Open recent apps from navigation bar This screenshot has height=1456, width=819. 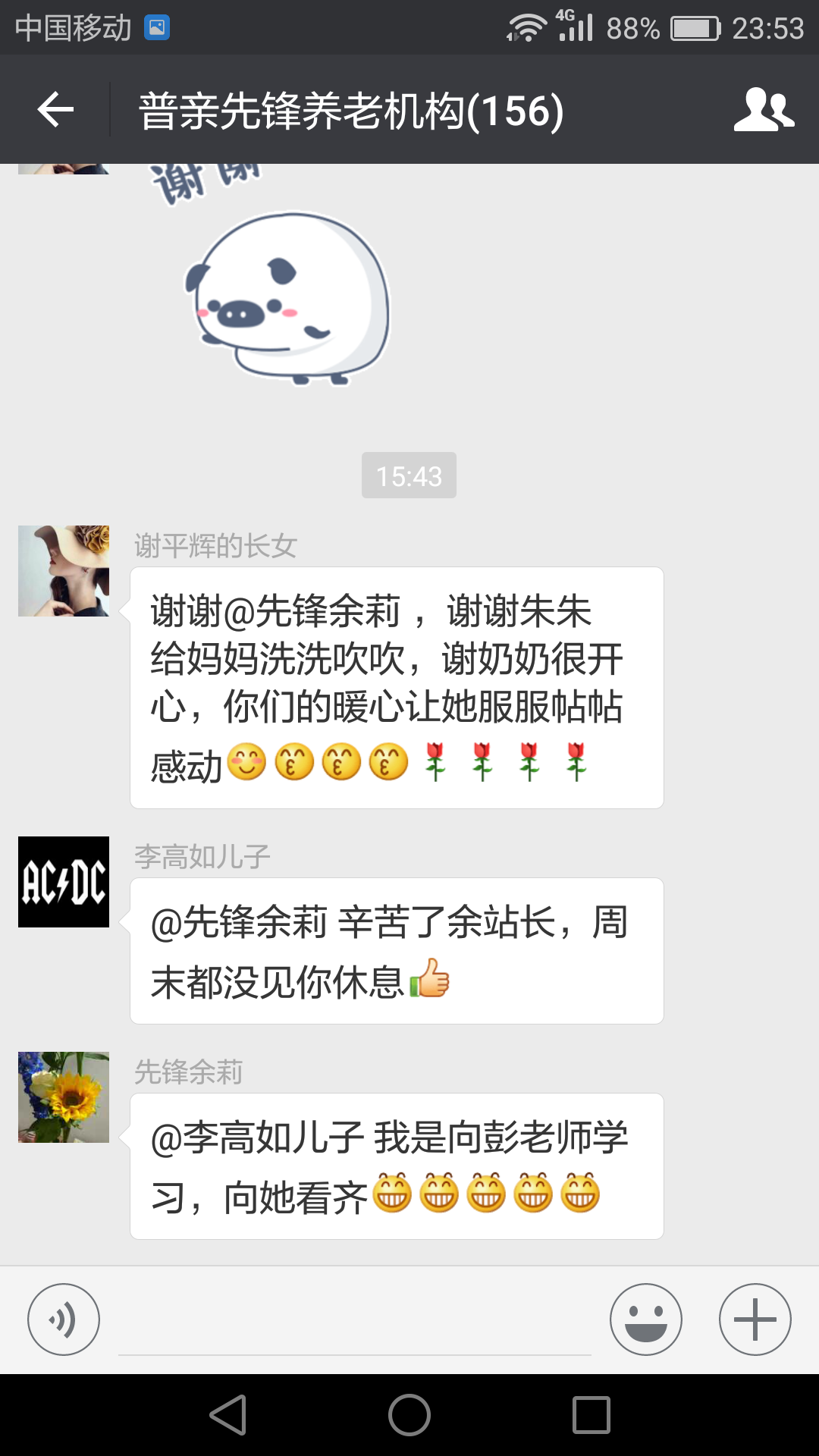591,1415
